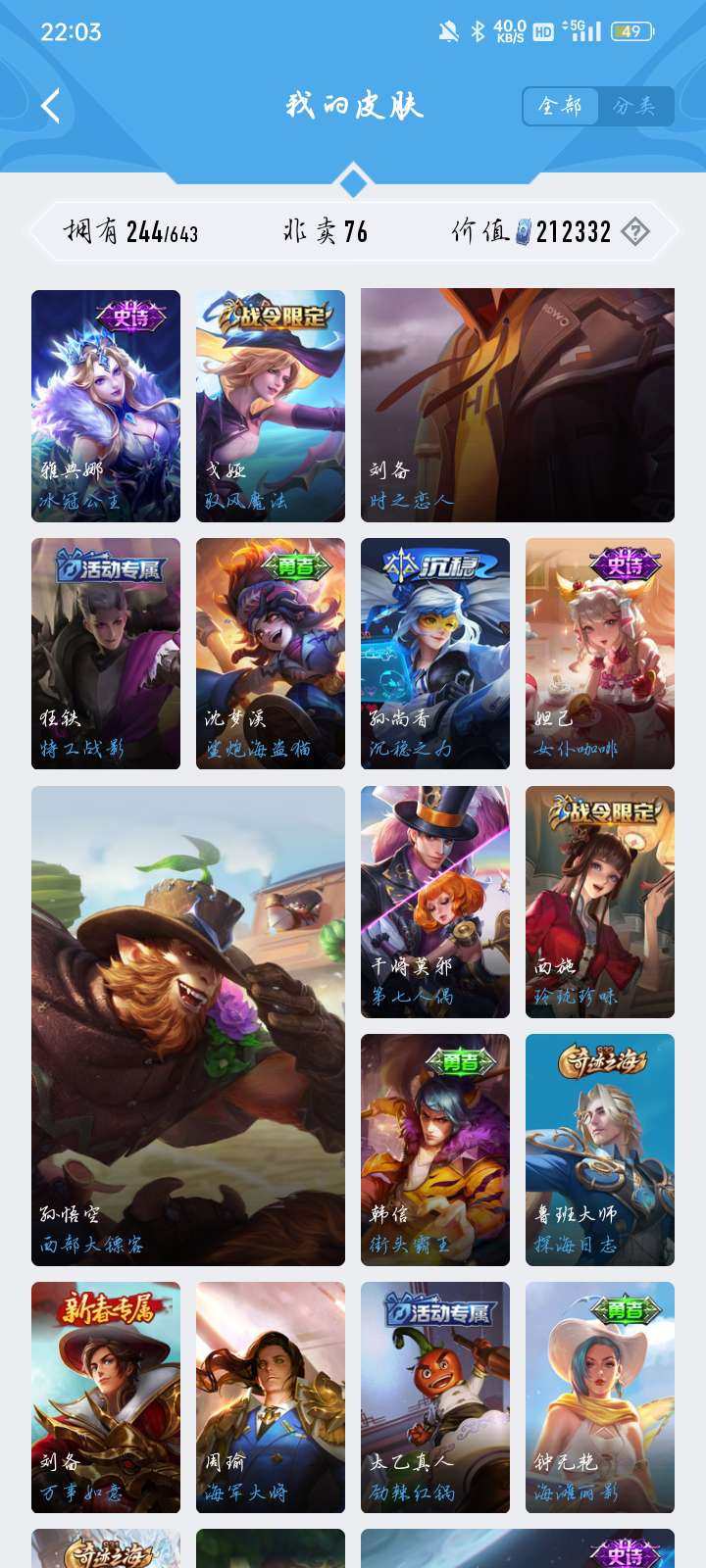Image resolution: width=706 pixels, height=1568 pixels.
Task: Switch to the 分类 tab
Action: [634, 106]
